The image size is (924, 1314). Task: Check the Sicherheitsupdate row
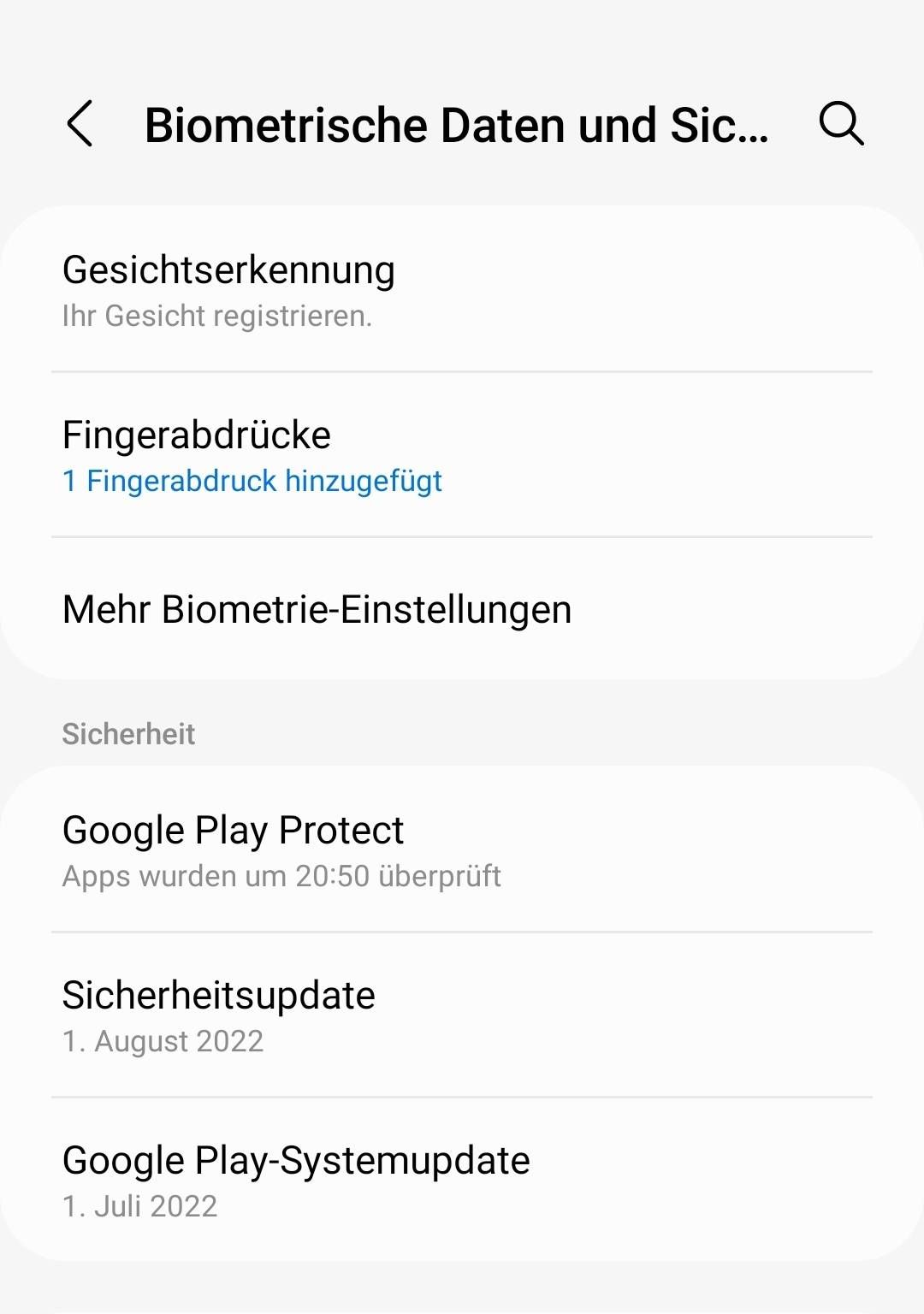[462, 1016]
